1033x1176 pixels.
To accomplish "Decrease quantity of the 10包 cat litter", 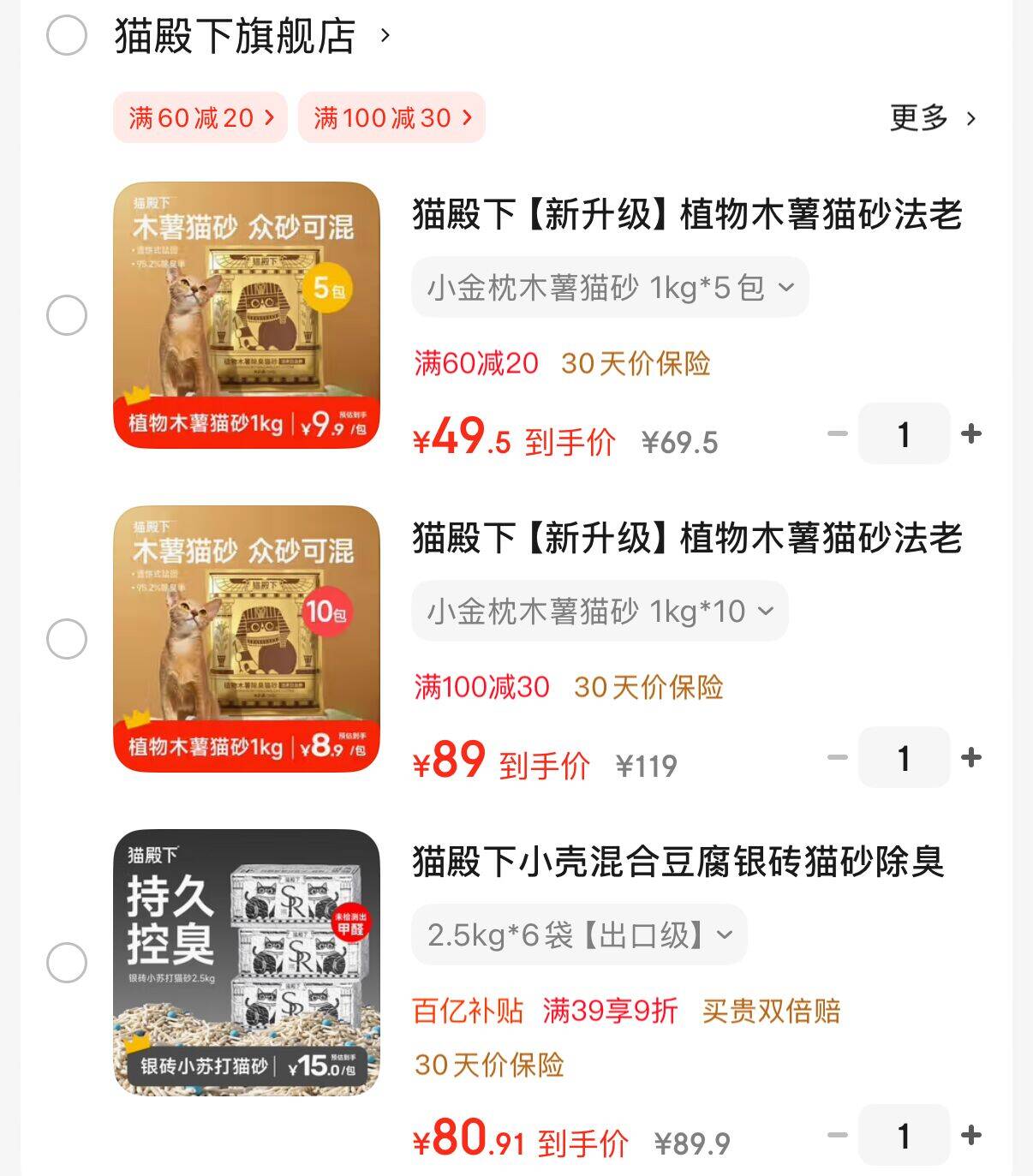I will pos(835,756).
